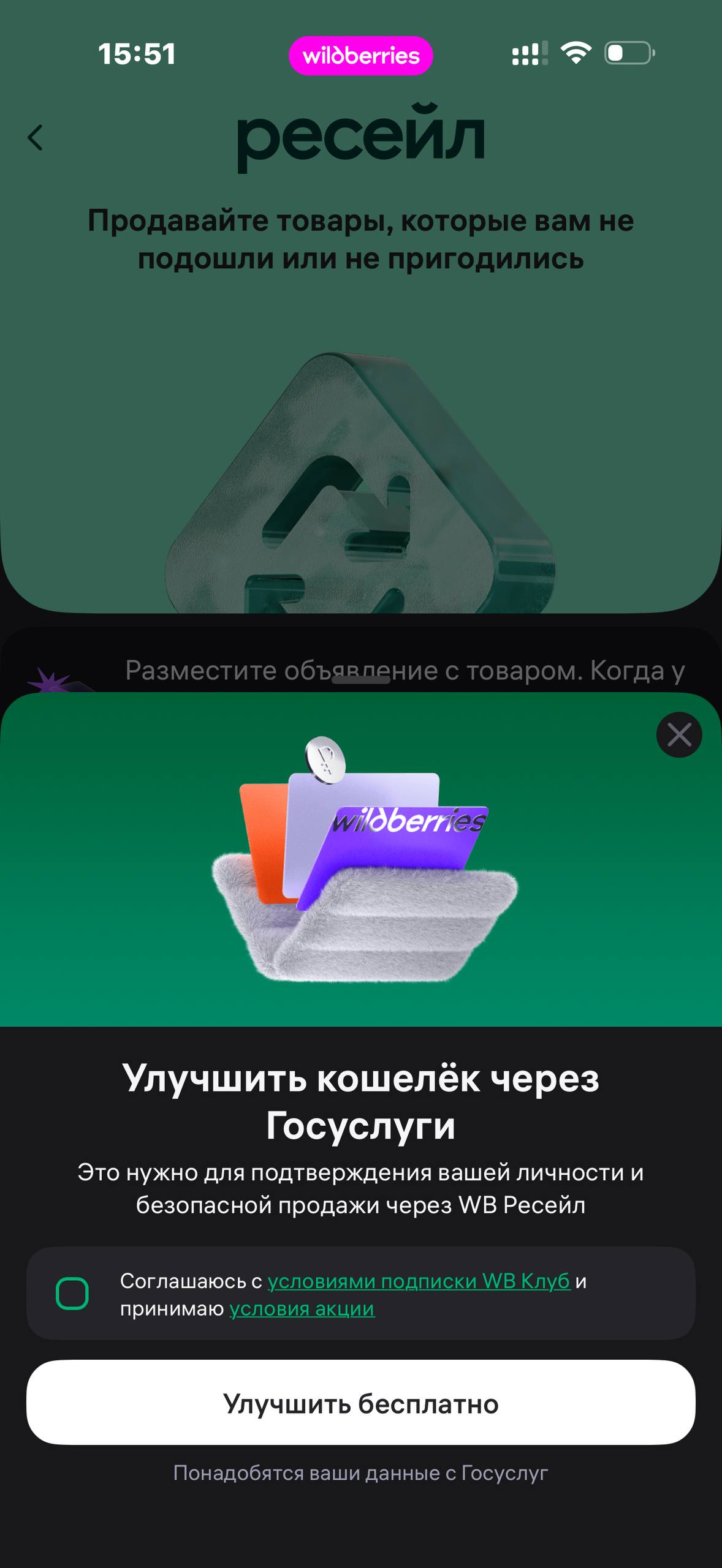This screenshot has height=1568, width=722.
Task: Open the условиями подписки WB Клуб link
Action: coord(419,1281)
